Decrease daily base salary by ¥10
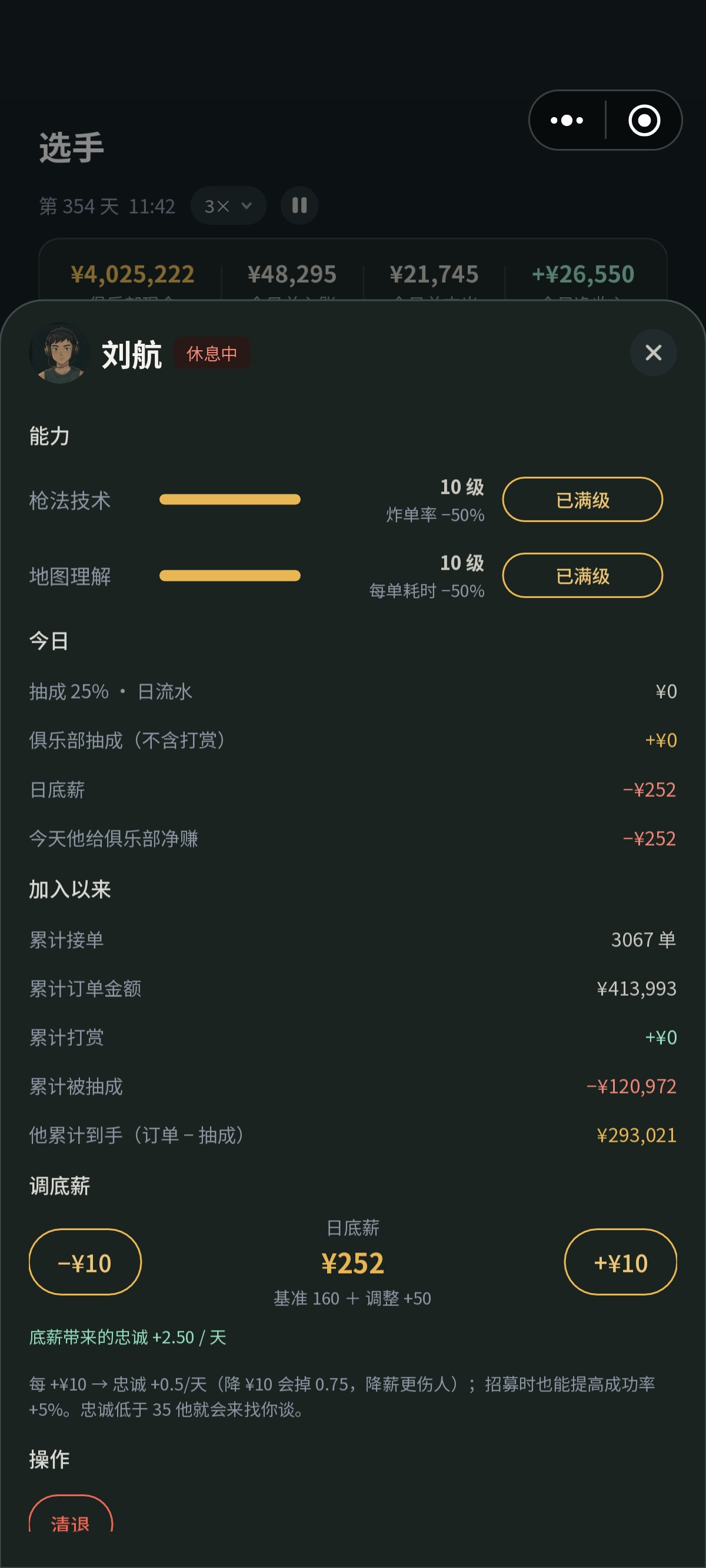Screen dimensions: 706x1568 (85, 1262)
